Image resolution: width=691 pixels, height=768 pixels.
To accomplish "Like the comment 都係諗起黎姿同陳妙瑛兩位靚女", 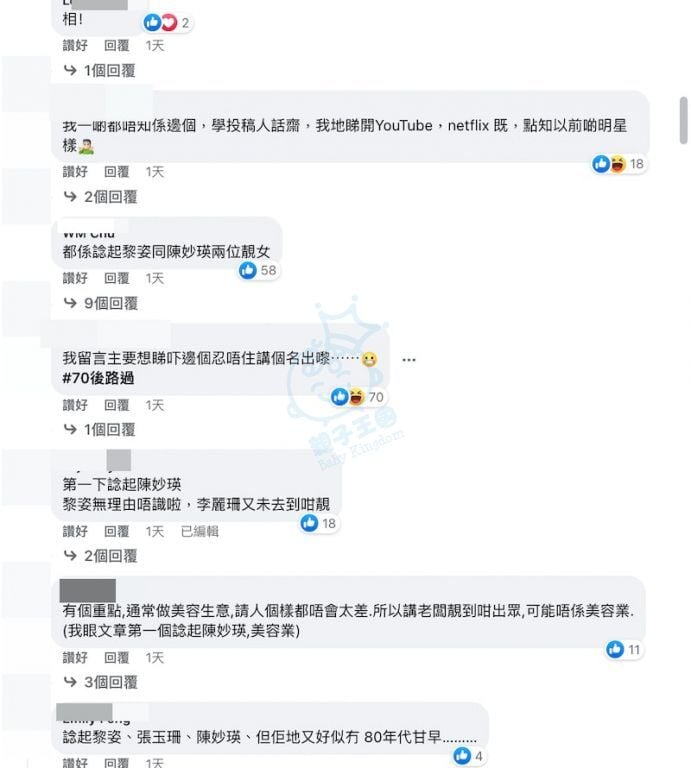I will pos(75,278).
